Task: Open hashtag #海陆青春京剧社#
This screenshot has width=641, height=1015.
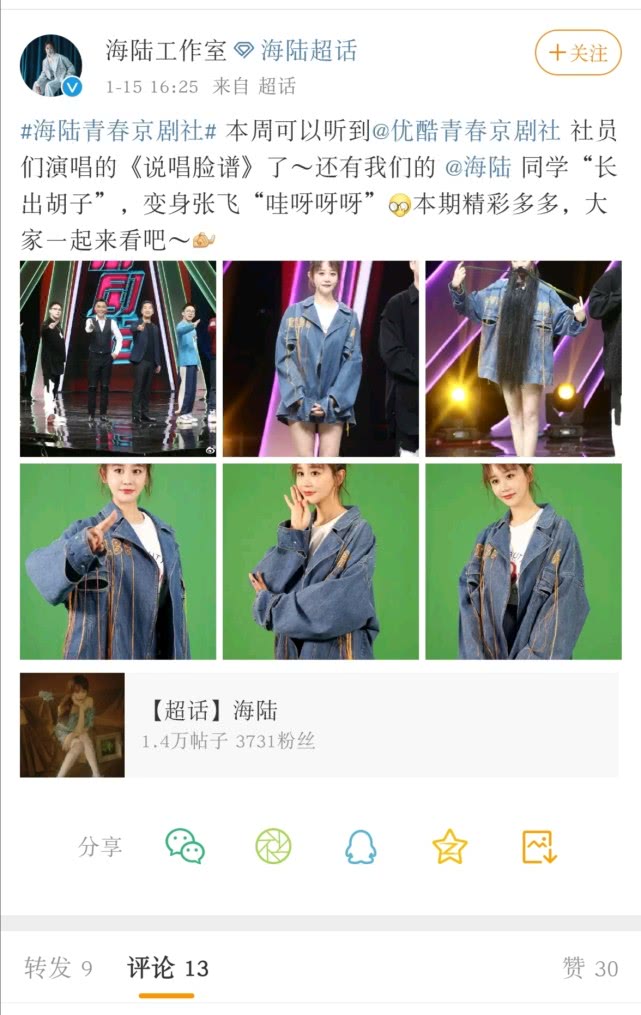Action: point(119,131)
